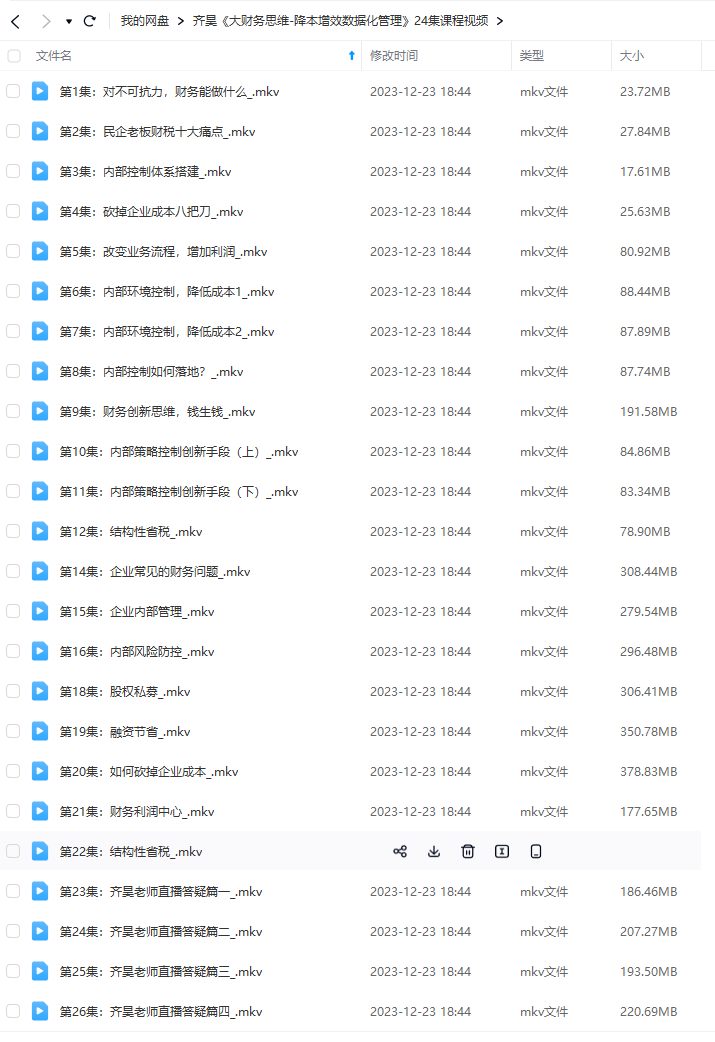Download 第22集 结构性省税 video
The width and height of the screenshot is (715, 1042).
[x=434, y=851]
